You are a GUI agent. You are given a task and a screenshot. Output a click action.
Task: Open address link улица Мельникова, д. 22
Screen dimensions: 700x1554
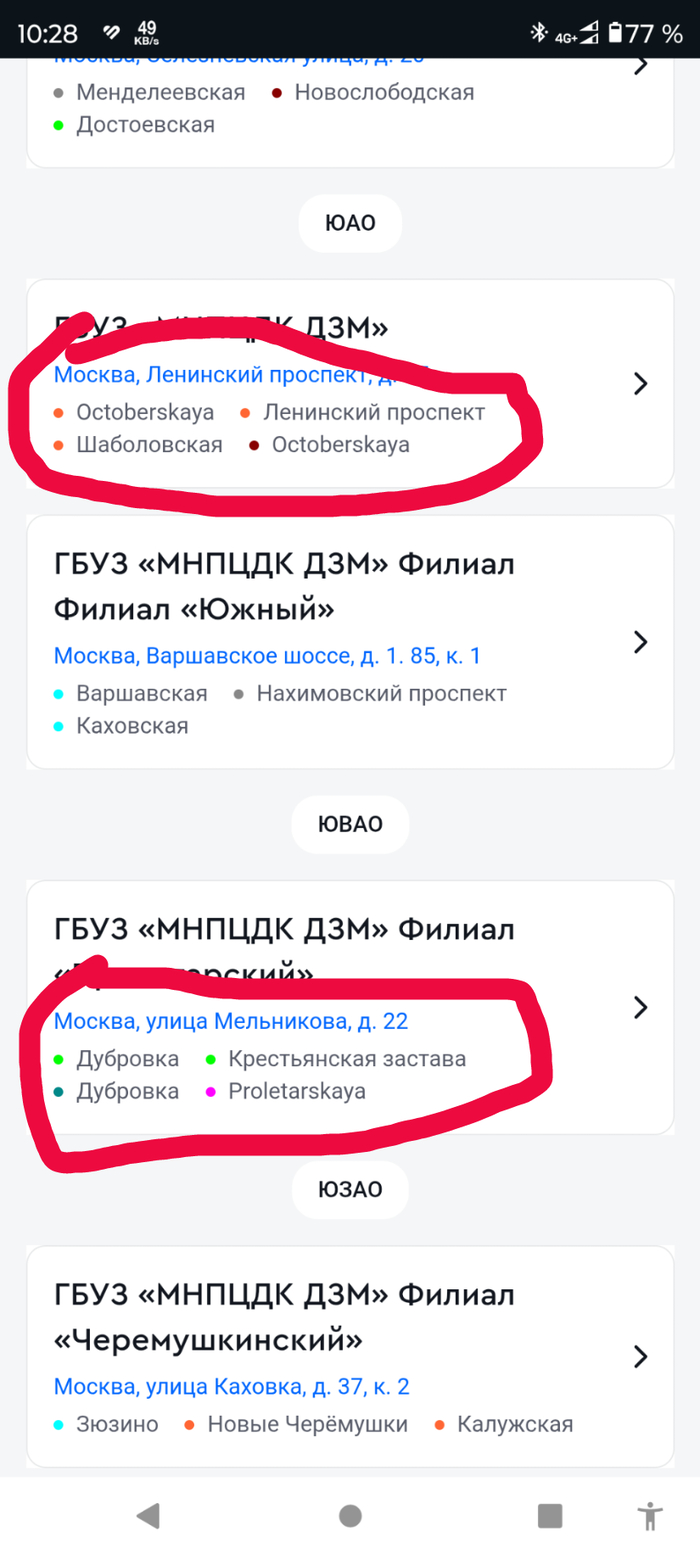pyautogui.click(x=231, y=1021)
